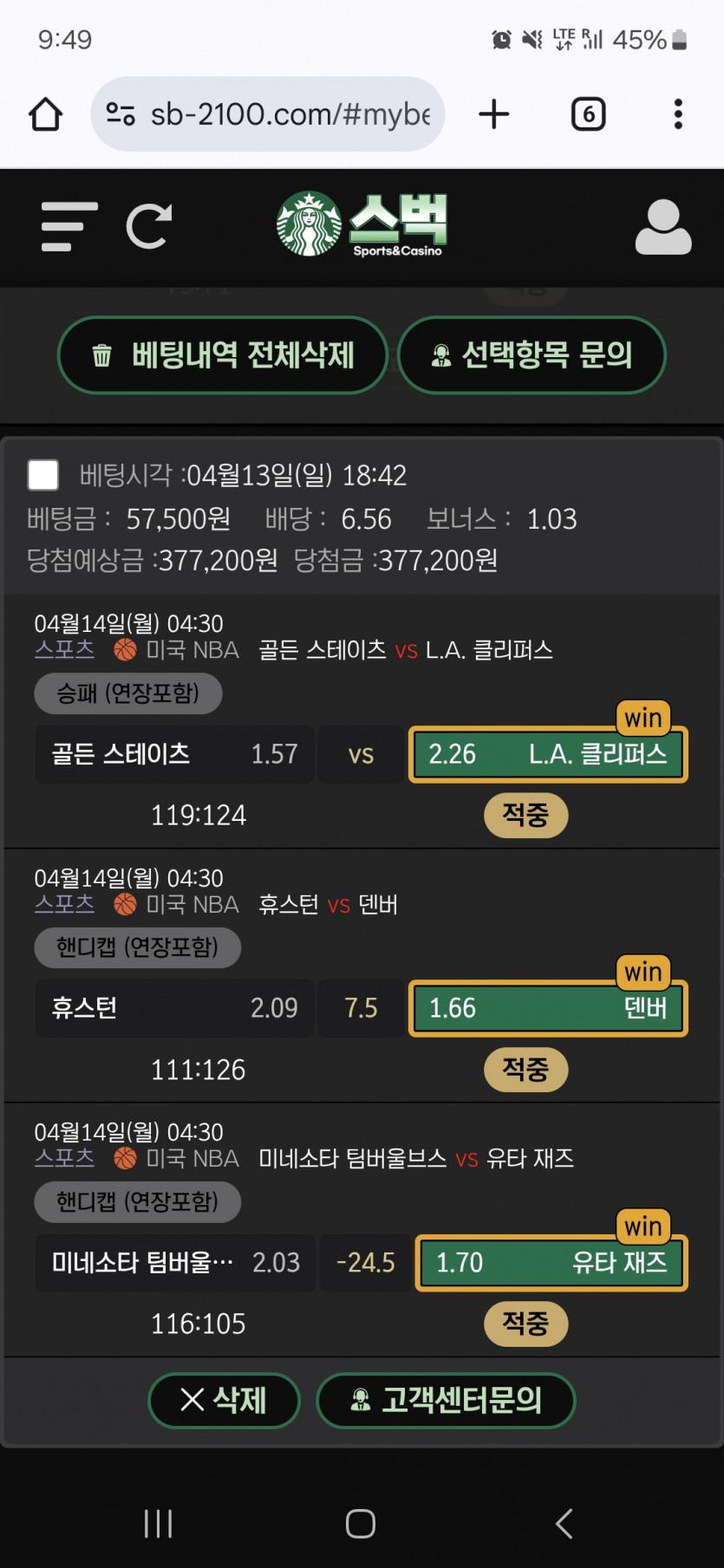Screen dimensions: 724x1568
Task: Delete all betting history with 베팅내역 전체삭제
Action: [x=223, y=355]
